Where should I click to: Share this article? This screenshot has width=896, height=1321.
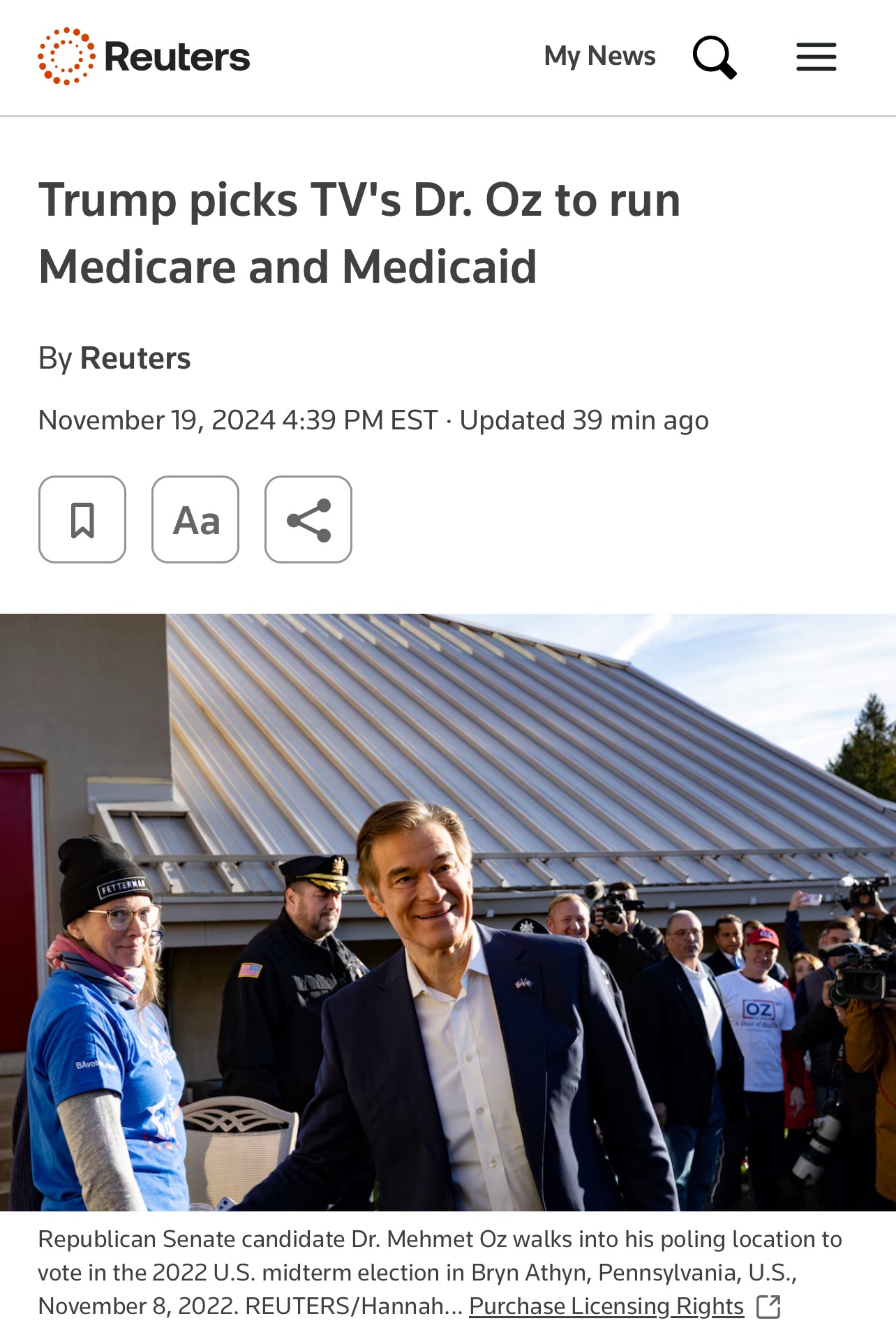[x=308, y=519]
